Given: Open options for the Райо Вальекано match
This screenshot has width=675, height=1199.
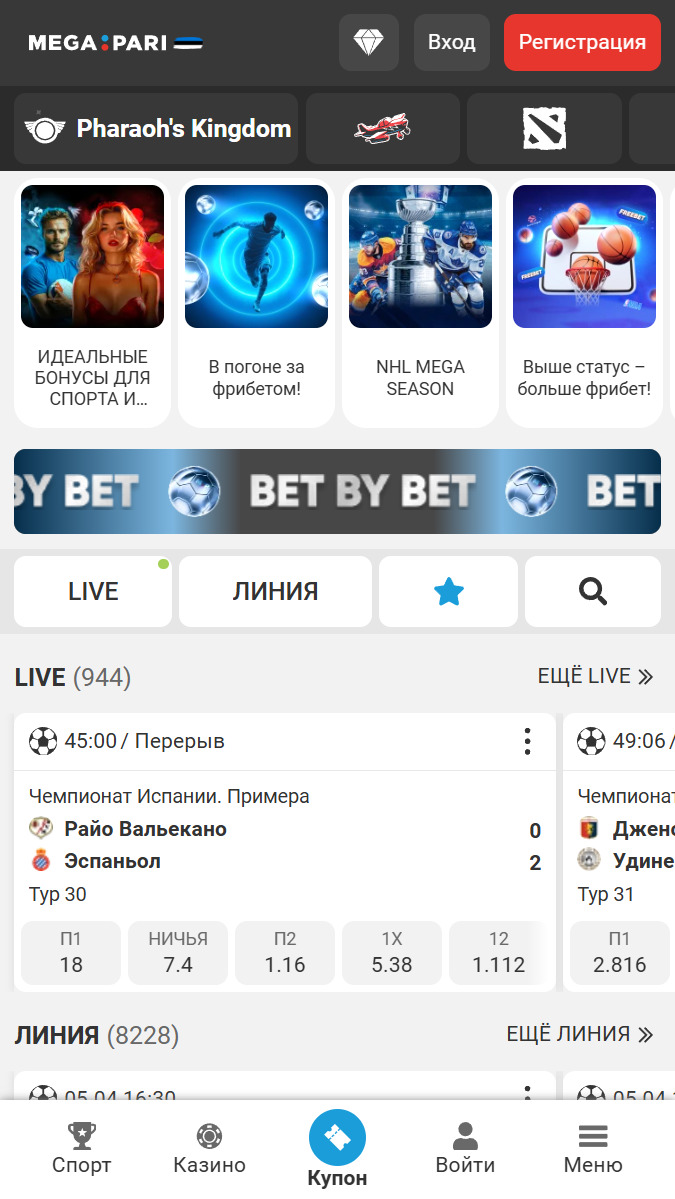Looking at the screenshot, I should click(x=527, y=741).
